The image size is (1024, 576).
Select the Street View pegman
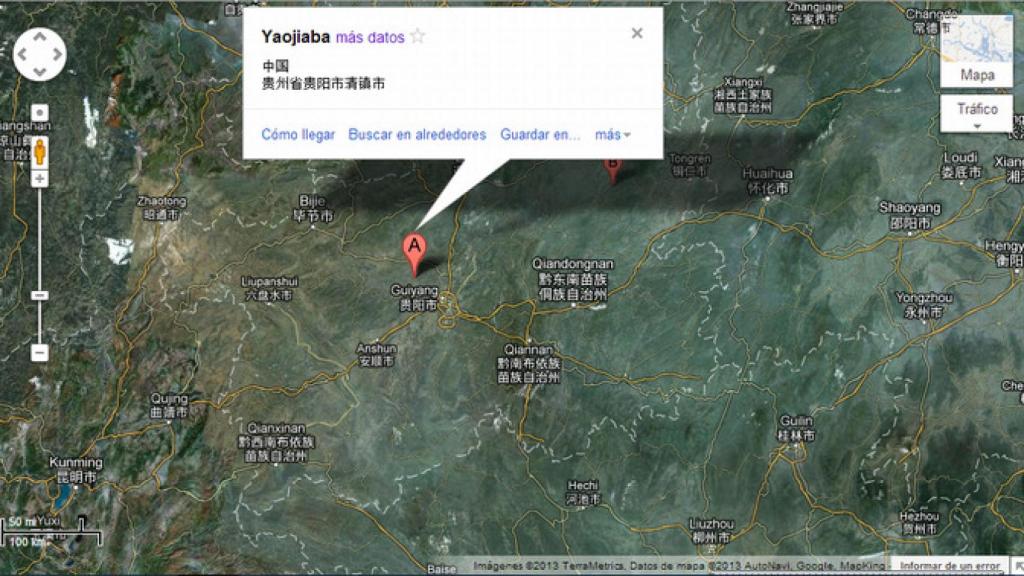coord(39,152)
